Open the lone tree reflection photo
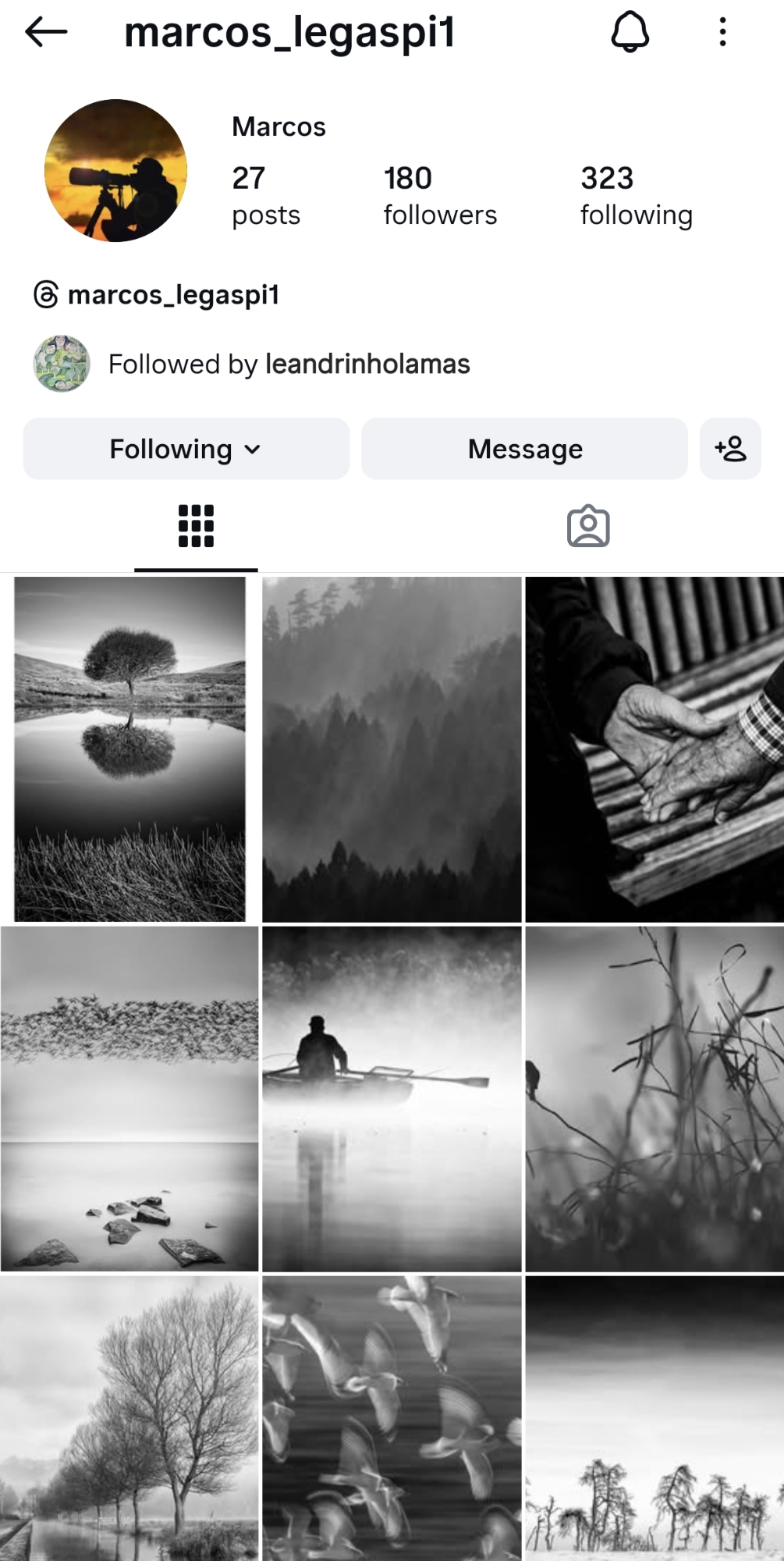This screenshot has height=1561, width=784. pos(129,749)
